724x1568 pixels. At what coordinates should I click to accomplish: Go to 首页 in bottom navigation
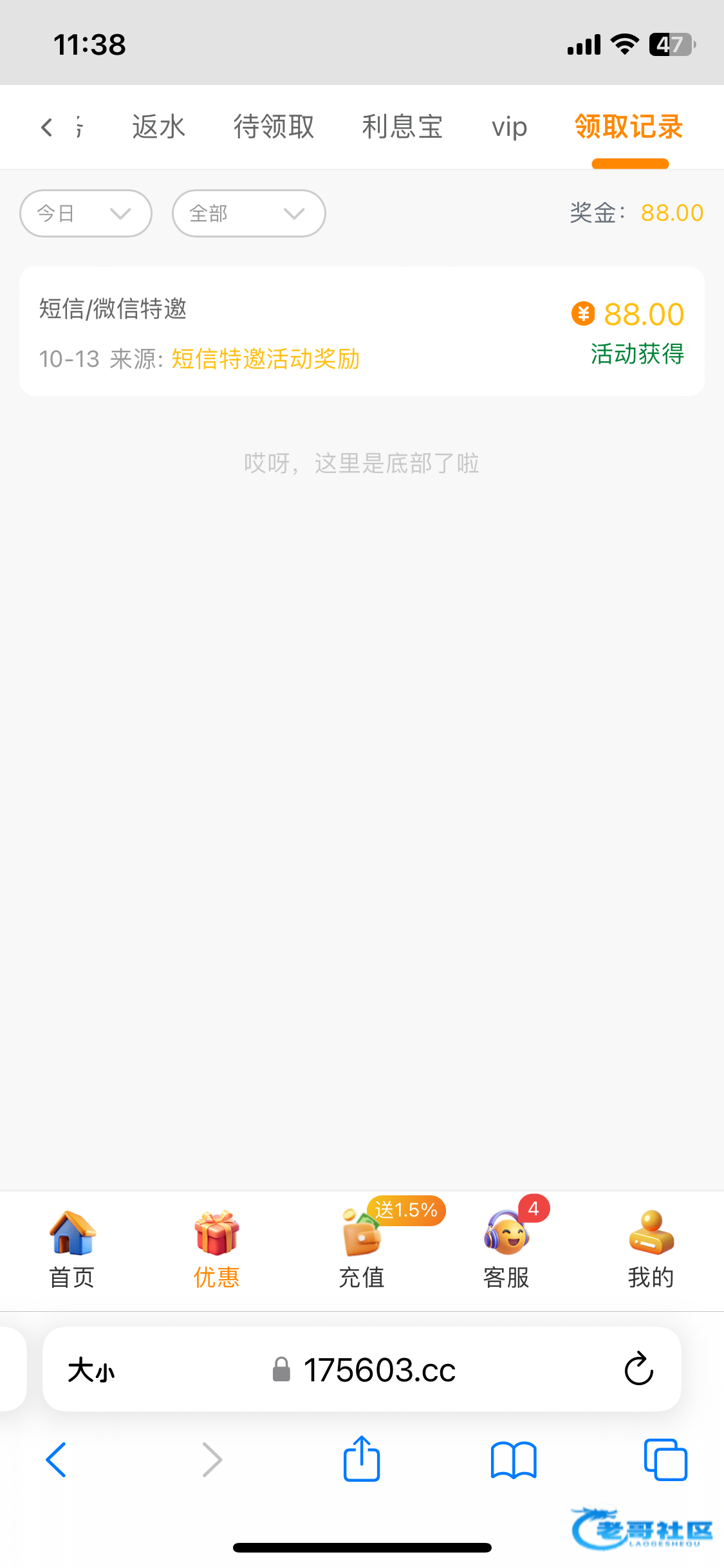[72, 1250]
